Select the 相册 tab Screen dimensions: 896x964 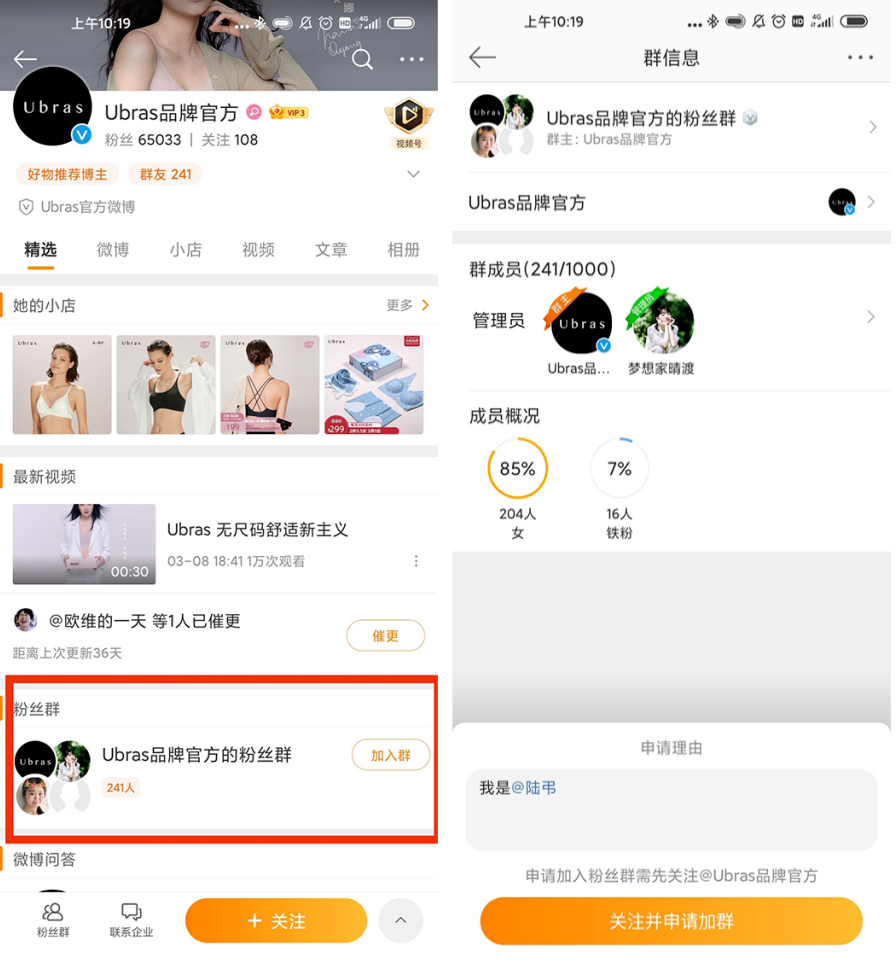tap(403, 250)
